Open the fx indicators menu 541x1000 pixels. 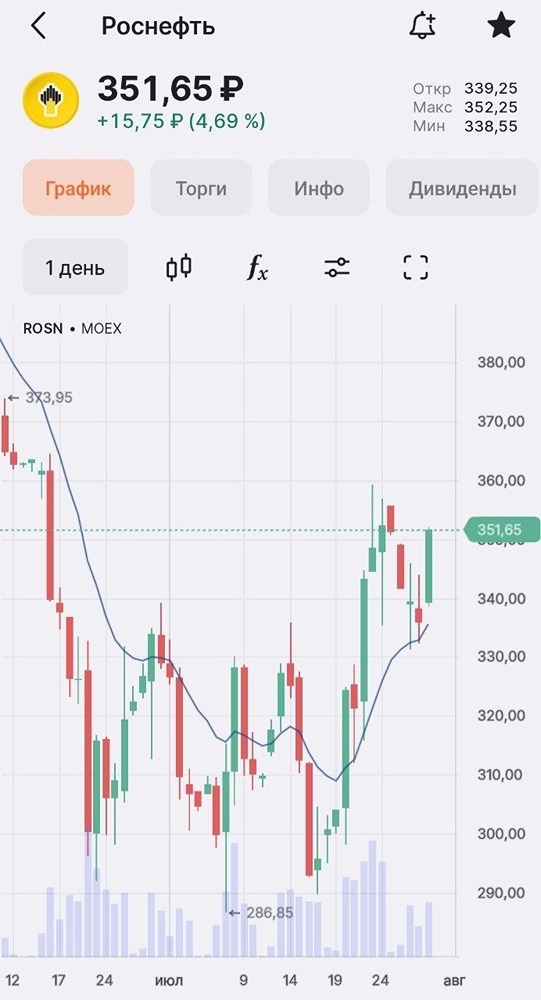[x=258, y=268]
